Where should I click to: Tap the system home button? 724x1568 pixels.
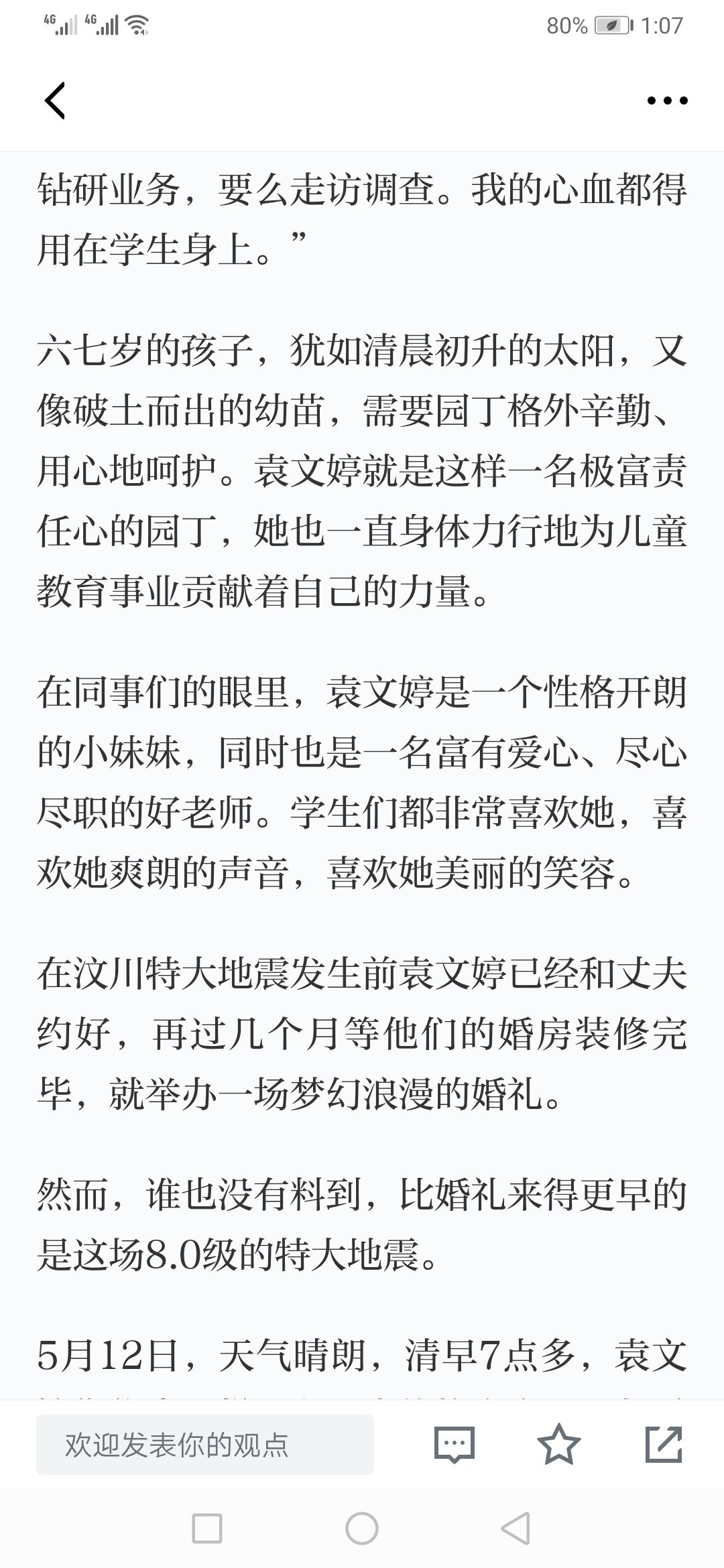point(362,1528)
